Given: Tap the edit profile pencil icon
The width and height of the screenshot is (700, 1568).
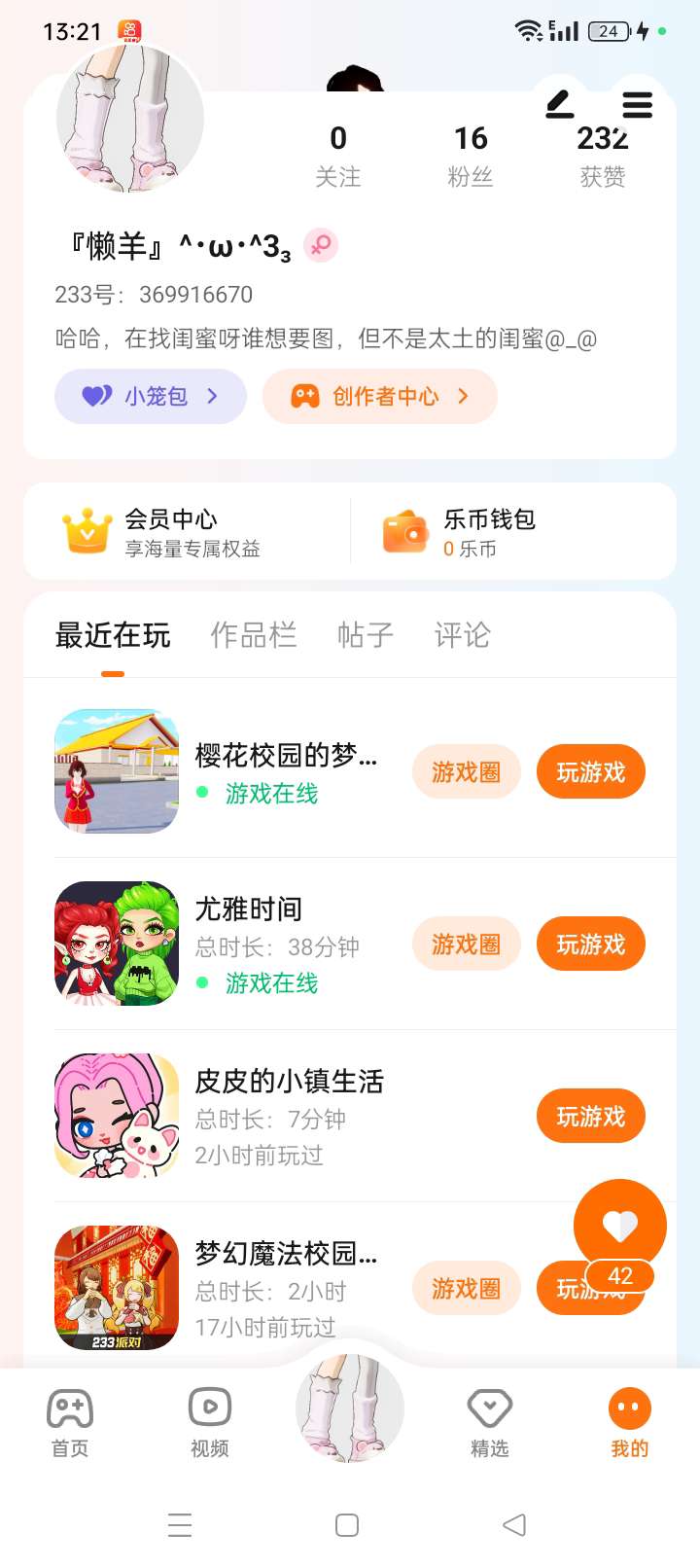Looking at the screenshot, I should pos(560,103).
